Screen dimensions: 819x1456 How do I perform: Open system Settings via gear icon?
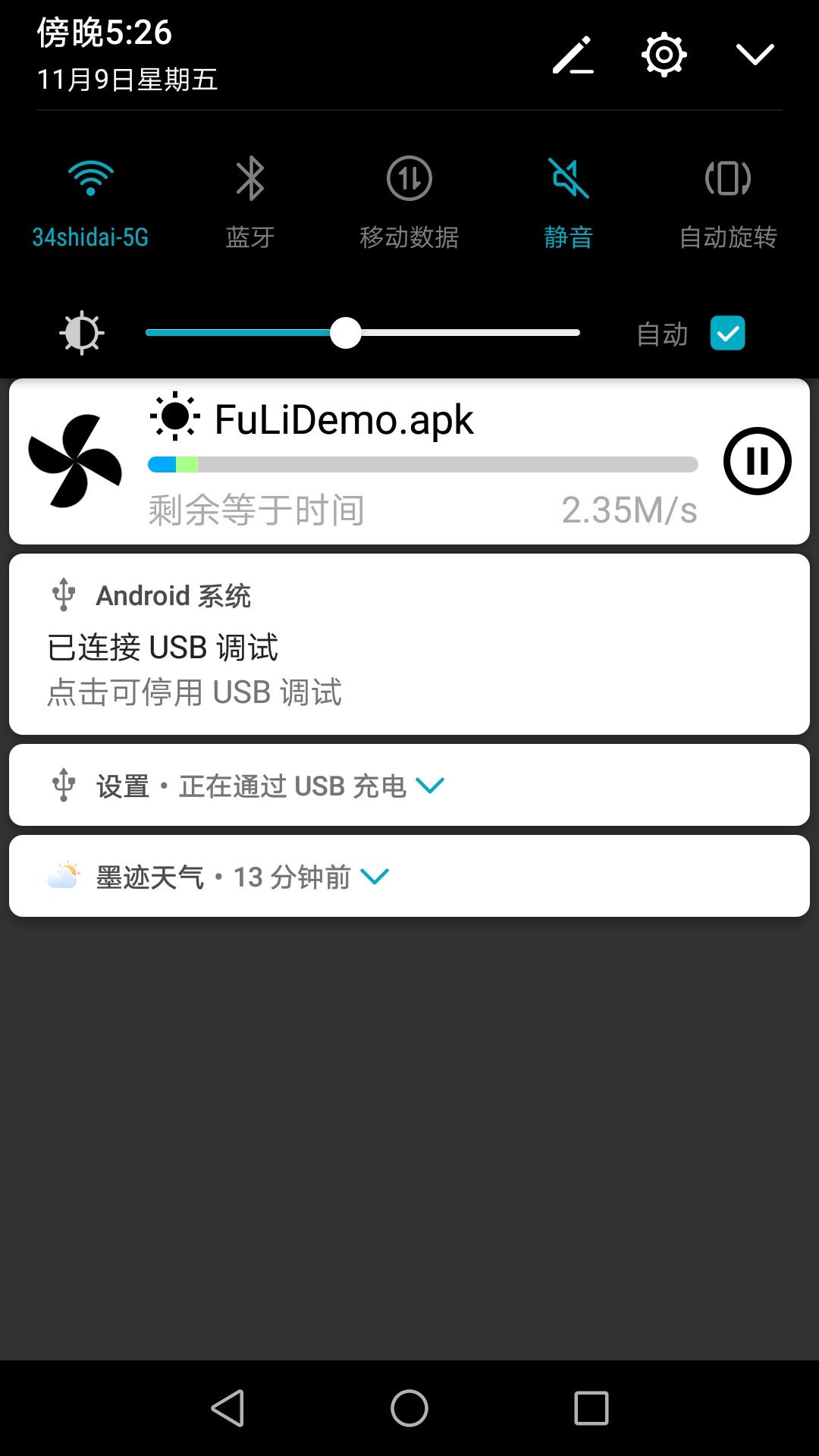(x=663, y=55)
